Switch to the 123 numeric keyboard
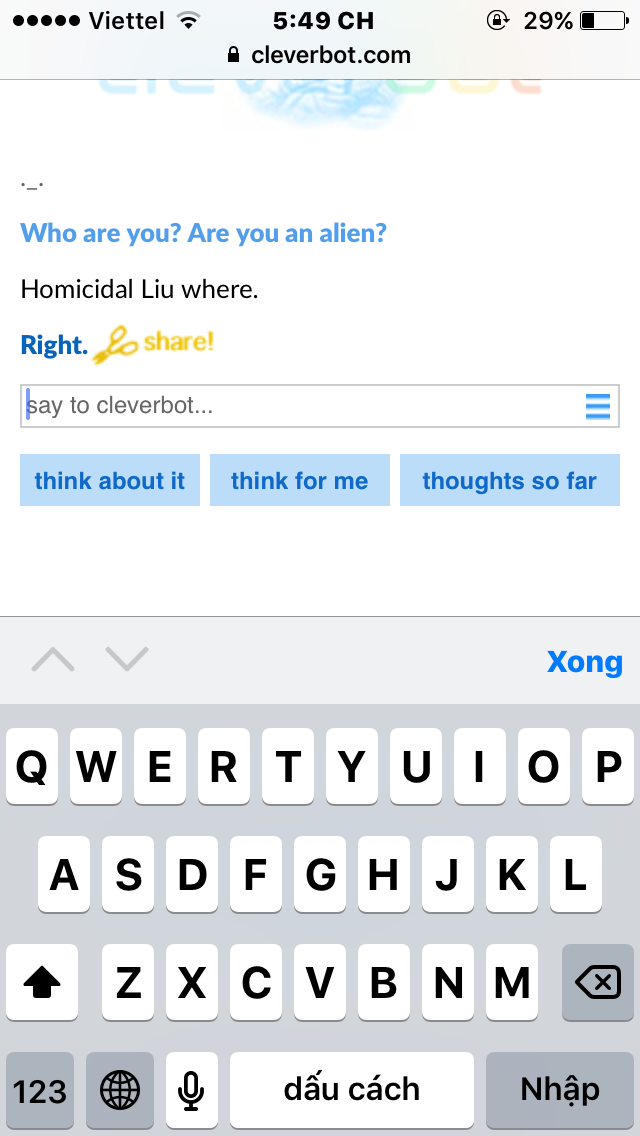The width and height of the screenshot is (640, 1136). point(40,1090)
